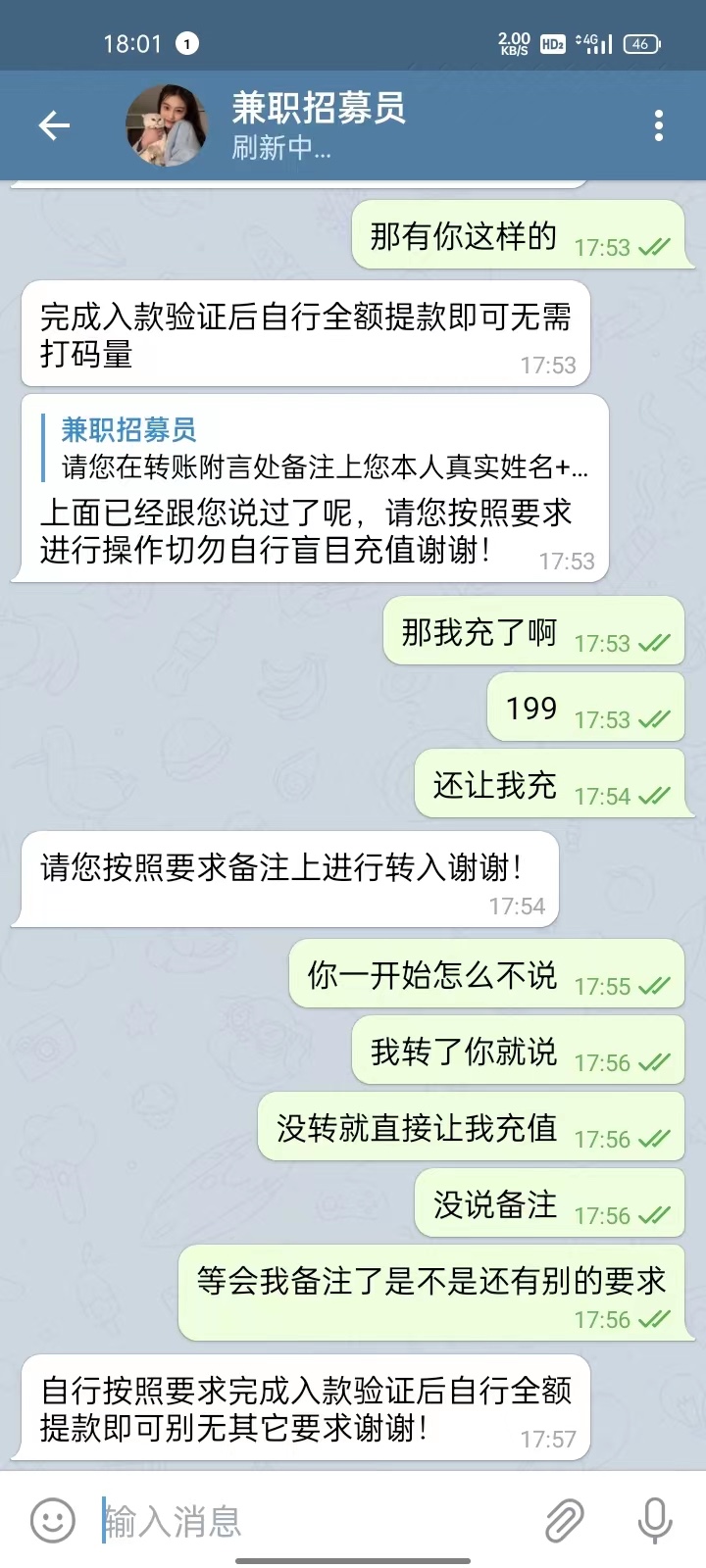Go back to the chat list
Viewport: 706px width, 1568px height.
tap(54, 125)
